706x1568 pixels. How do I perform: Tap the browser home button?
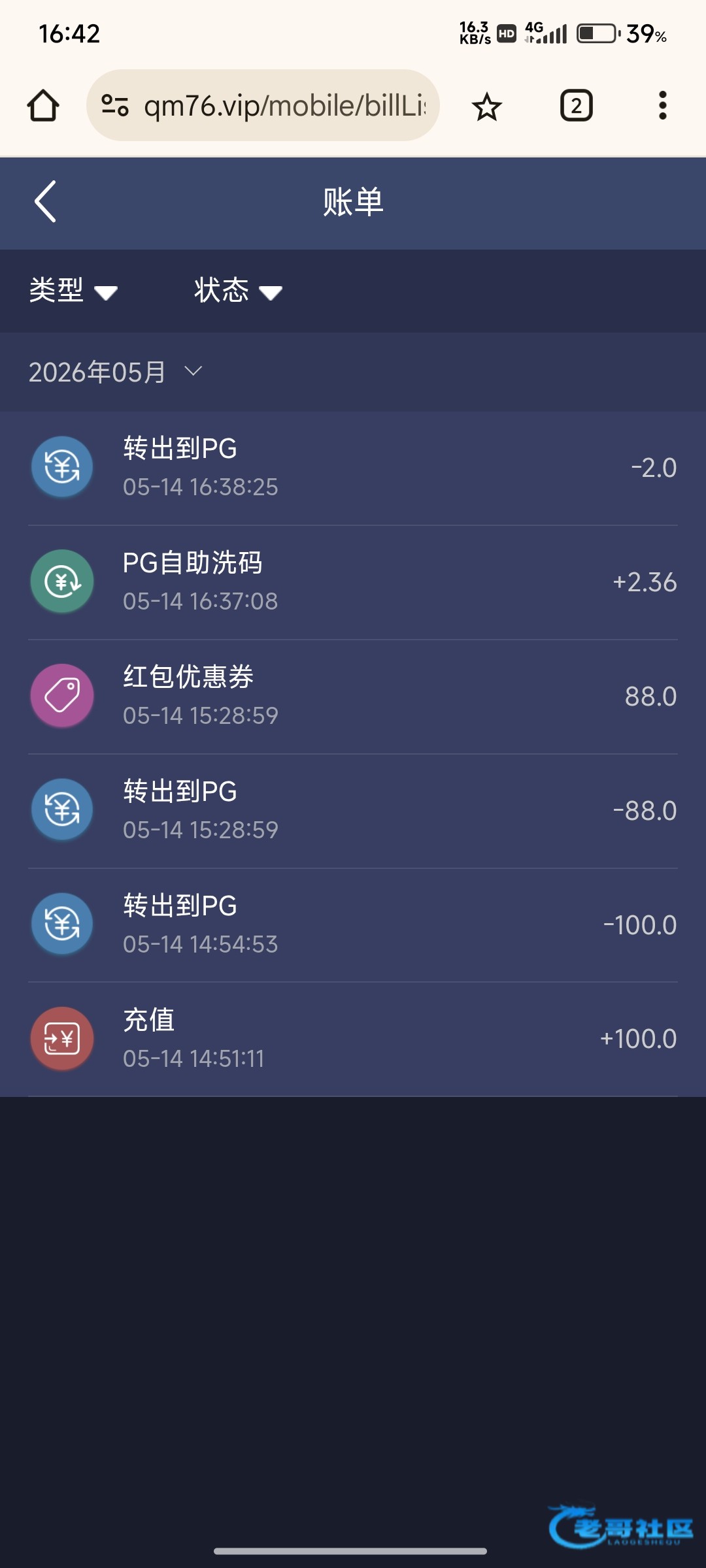point(43,106)
